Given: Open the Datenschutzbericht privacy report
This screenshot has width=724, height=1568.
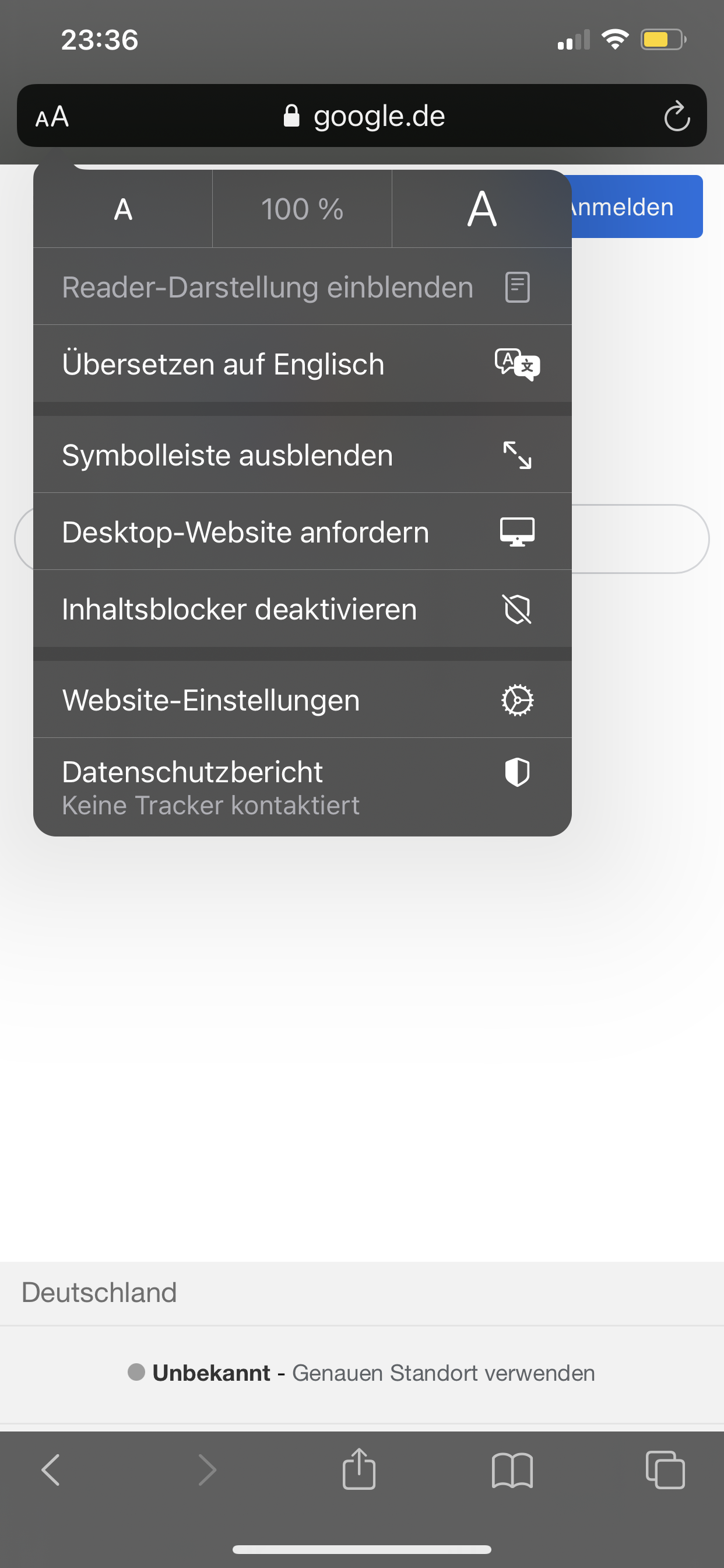Looking at the screenshot, I should (303, 787).
